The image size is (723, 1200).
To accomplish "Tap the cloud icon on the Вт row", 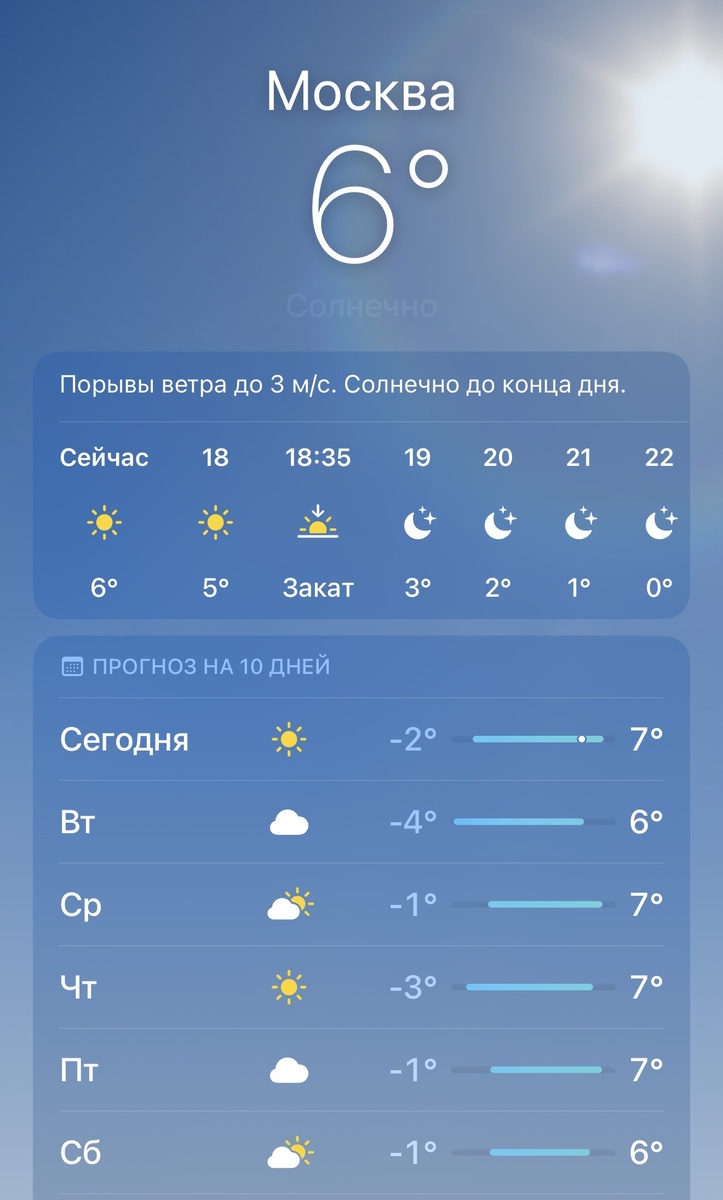I will tap(289, 821).
